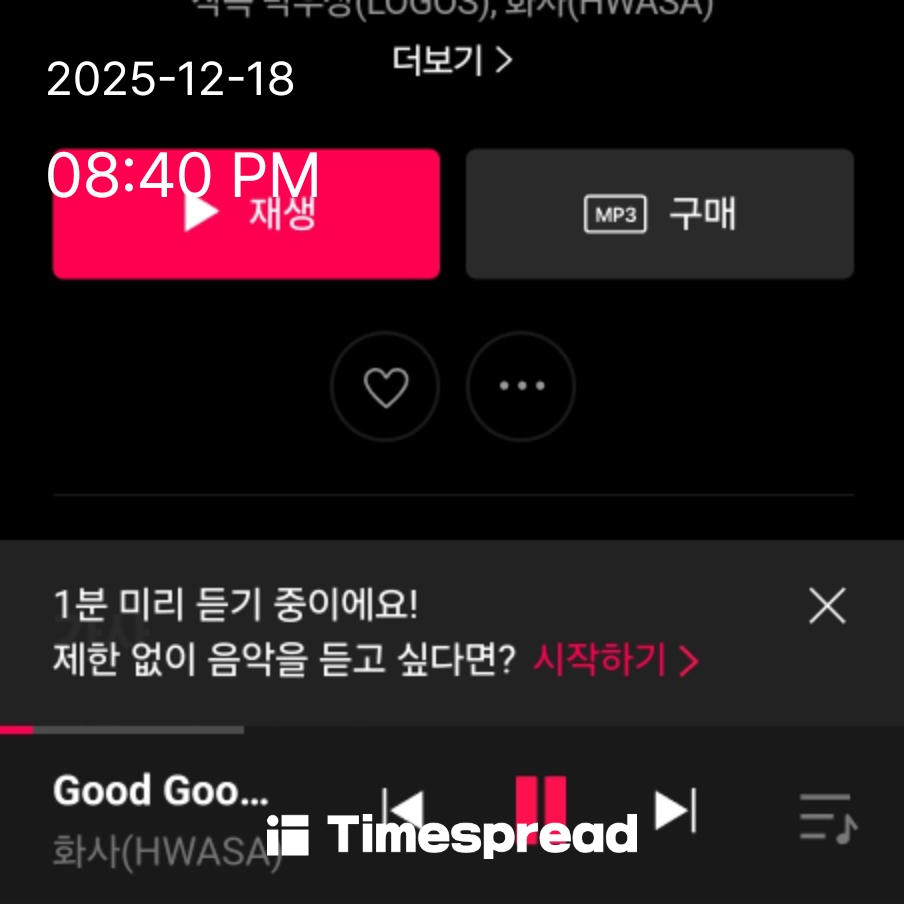Tap the 시작하기 link

pos(615,661)
